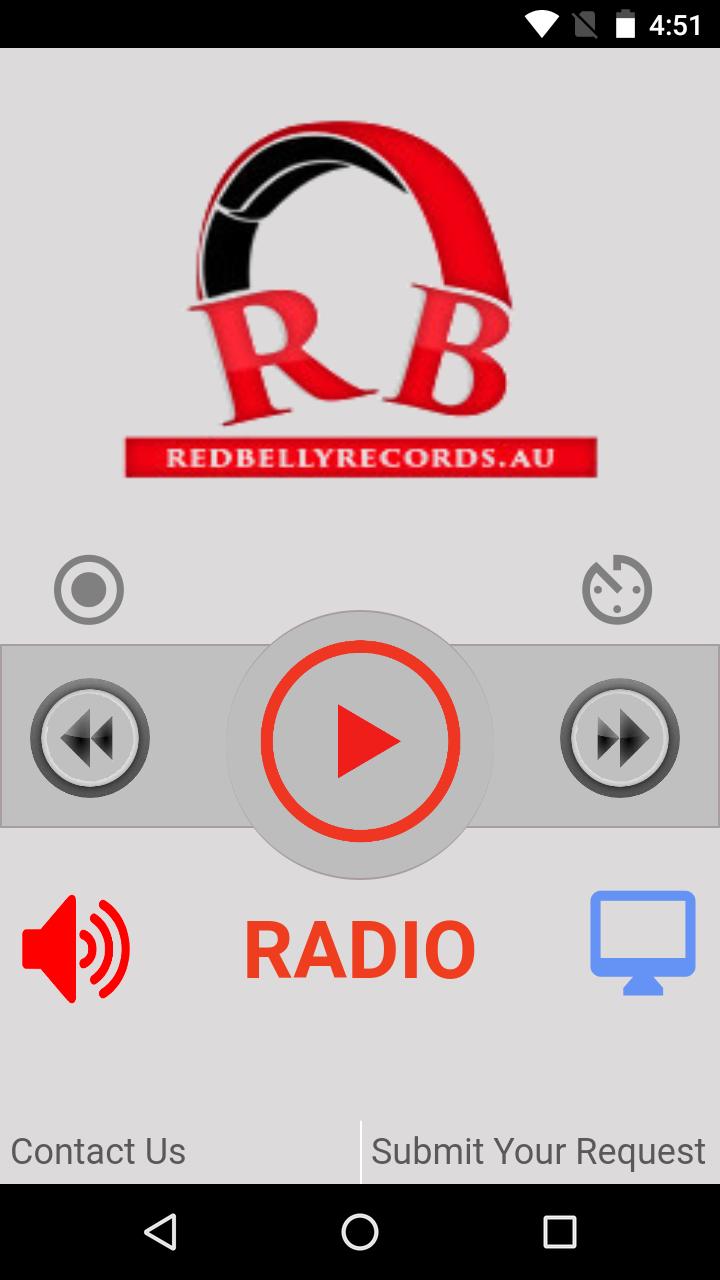Open the blue monitor screen icon

pos(642,942)
